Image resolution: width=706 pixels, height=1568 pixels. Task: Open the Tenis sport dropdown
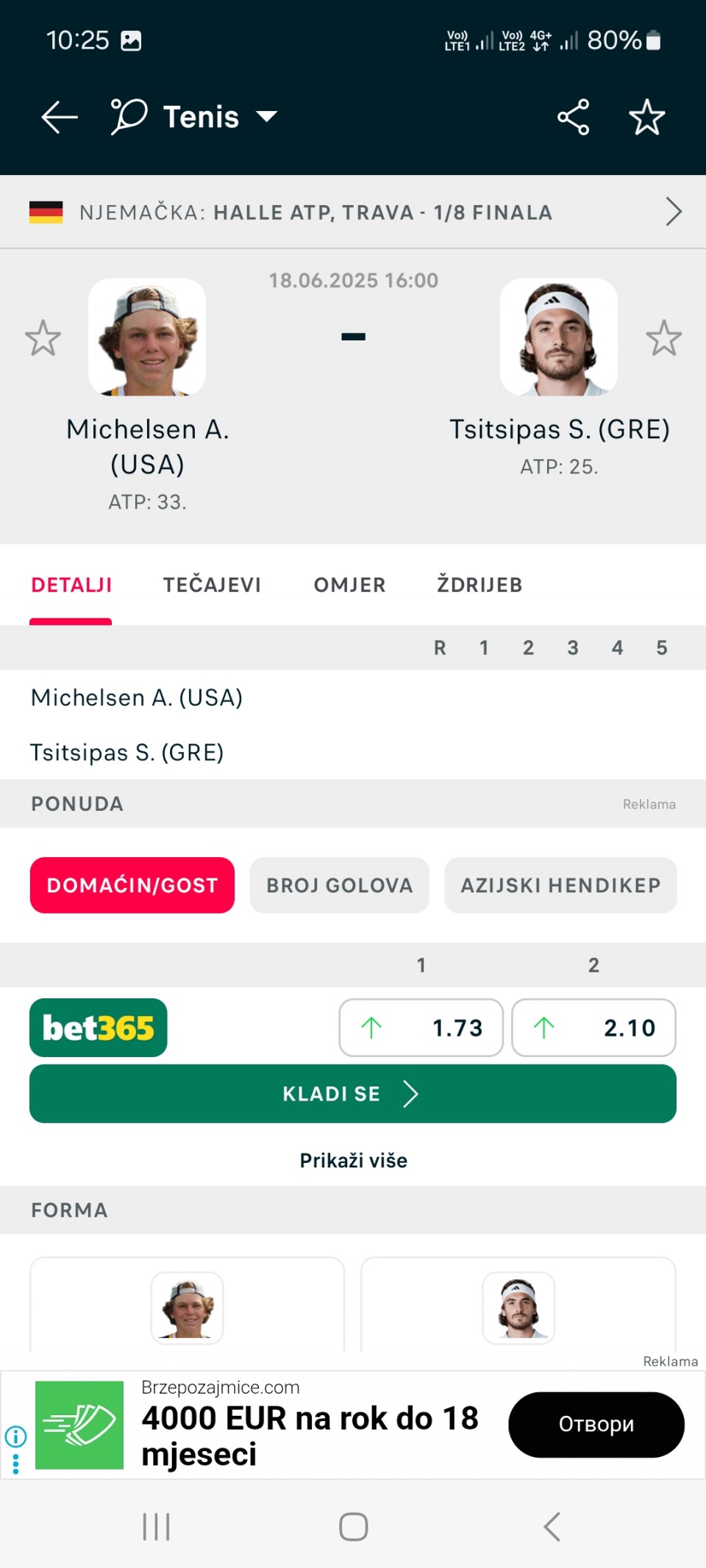tap(194, 117)
